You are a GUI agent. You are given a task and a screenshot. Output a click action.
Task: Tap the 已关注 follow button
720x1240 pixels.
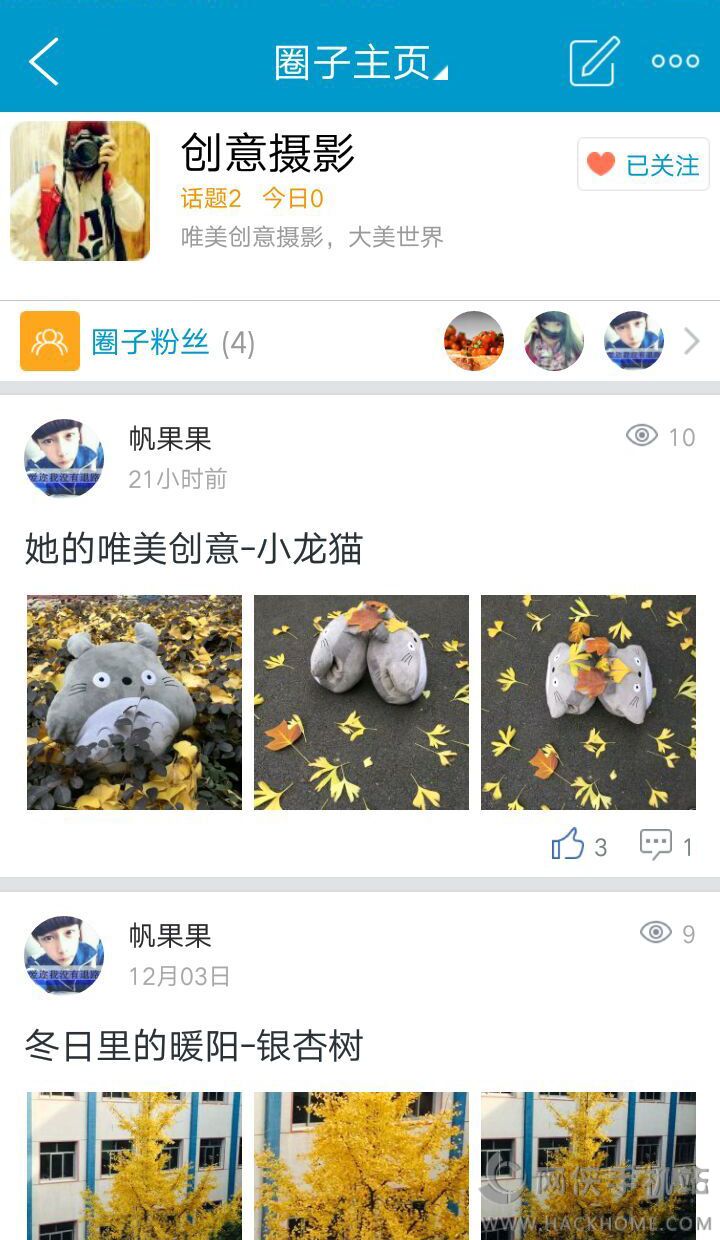pyautogui.click(x=643, y=164)
